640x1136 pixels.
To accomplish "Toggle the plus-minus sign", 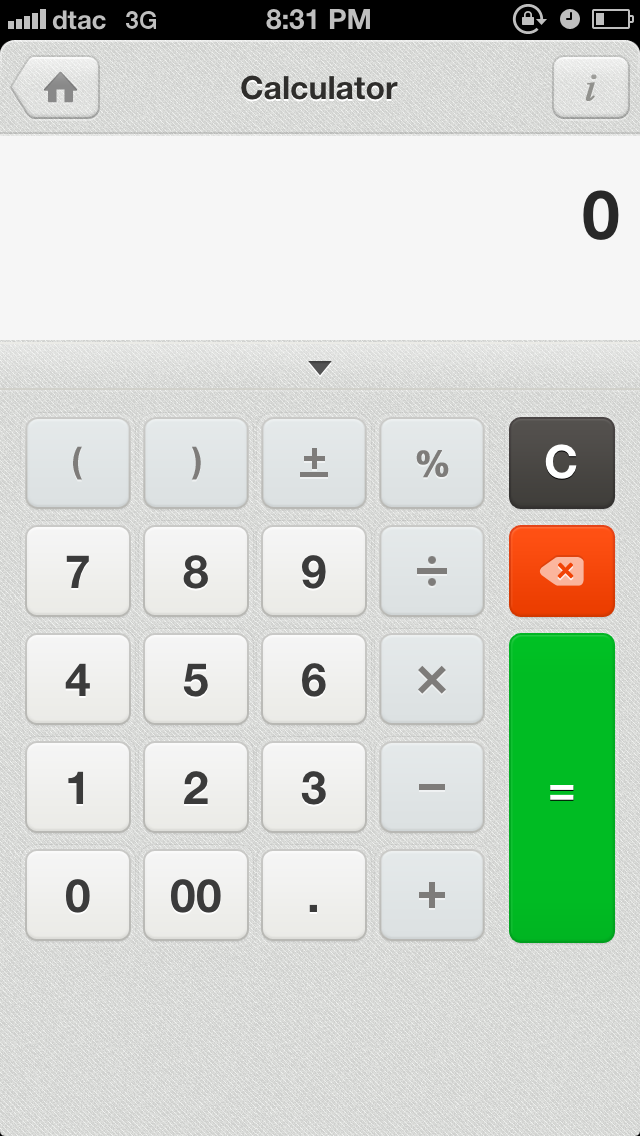I will pyautogui.click(x=314, y=463).
